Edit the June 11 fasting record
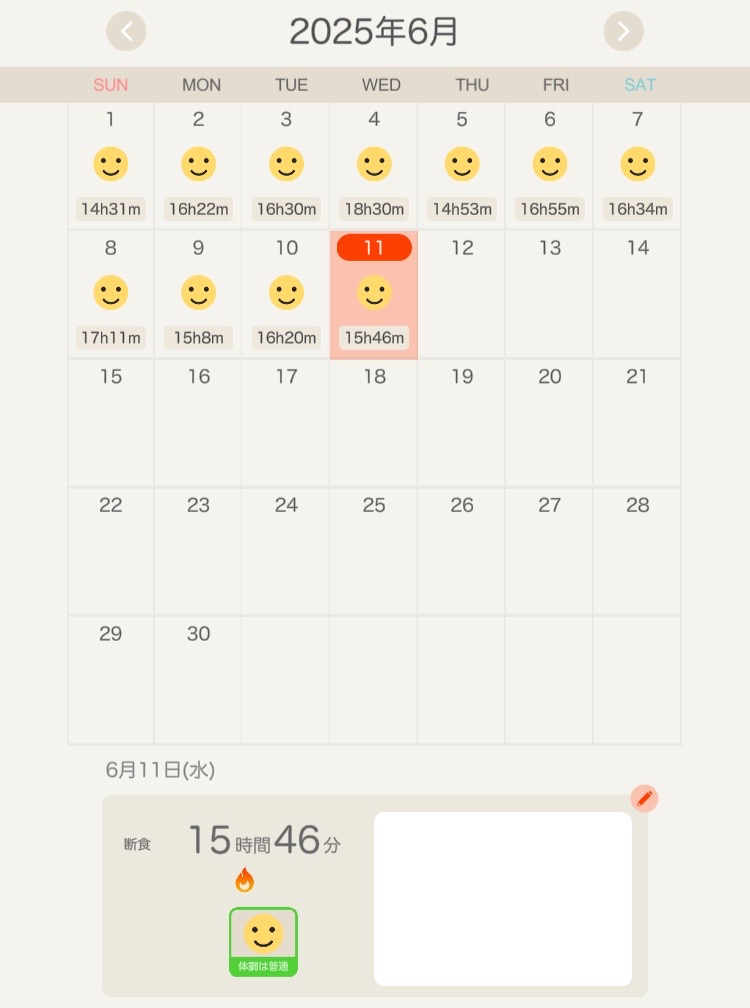 tap(645, 798)
